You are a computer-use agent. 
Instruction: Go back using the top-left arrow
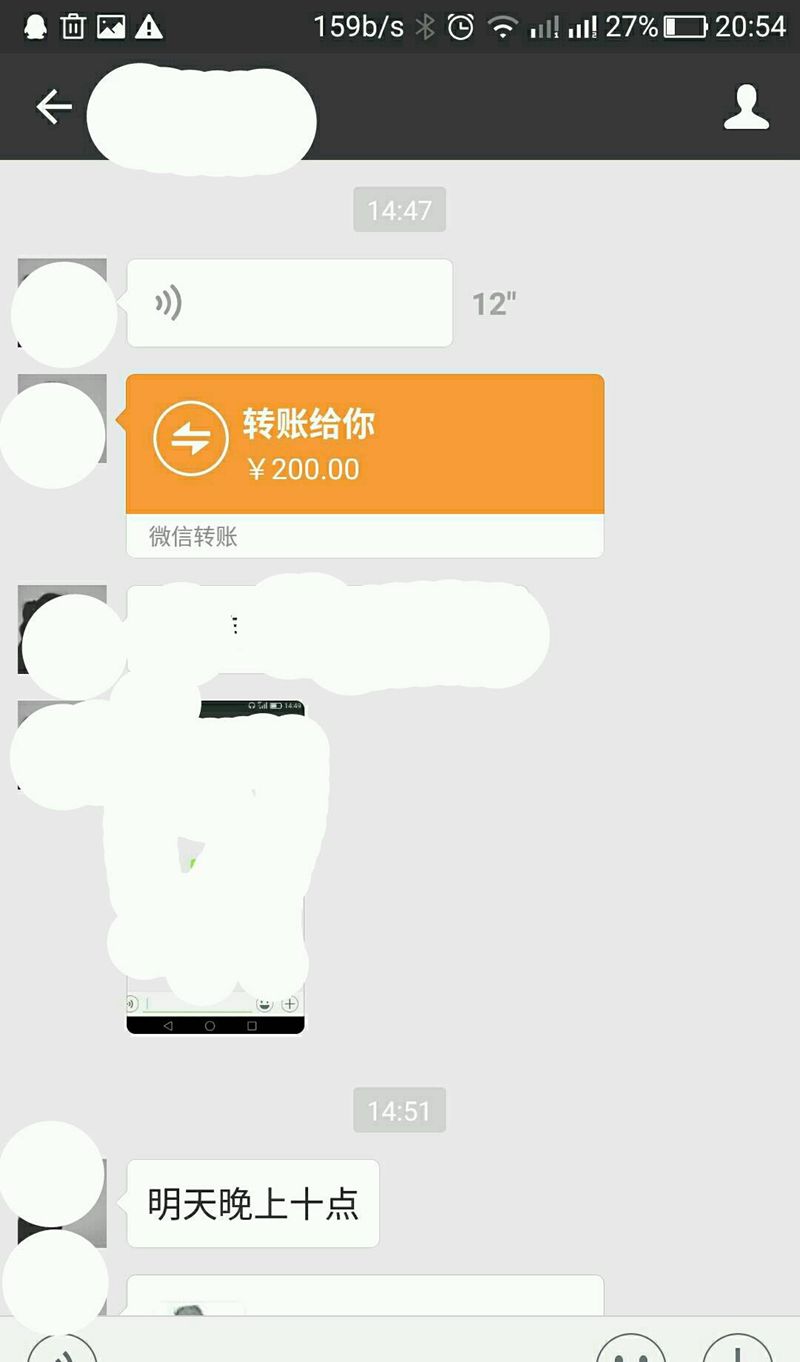[54, 107]
